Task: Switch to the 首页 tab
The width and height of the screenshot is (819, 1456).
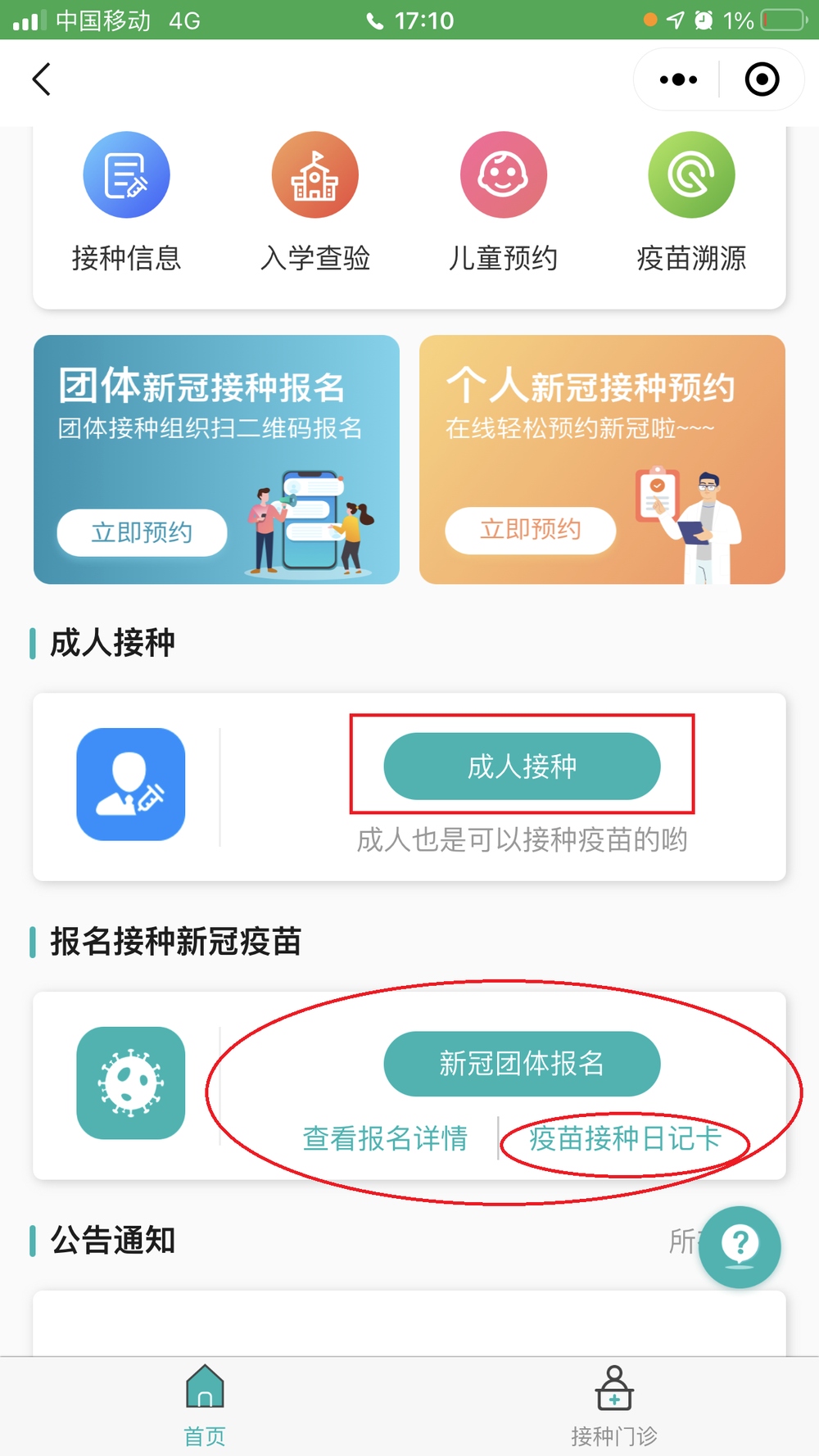Action: click(x=205, y=1405)
